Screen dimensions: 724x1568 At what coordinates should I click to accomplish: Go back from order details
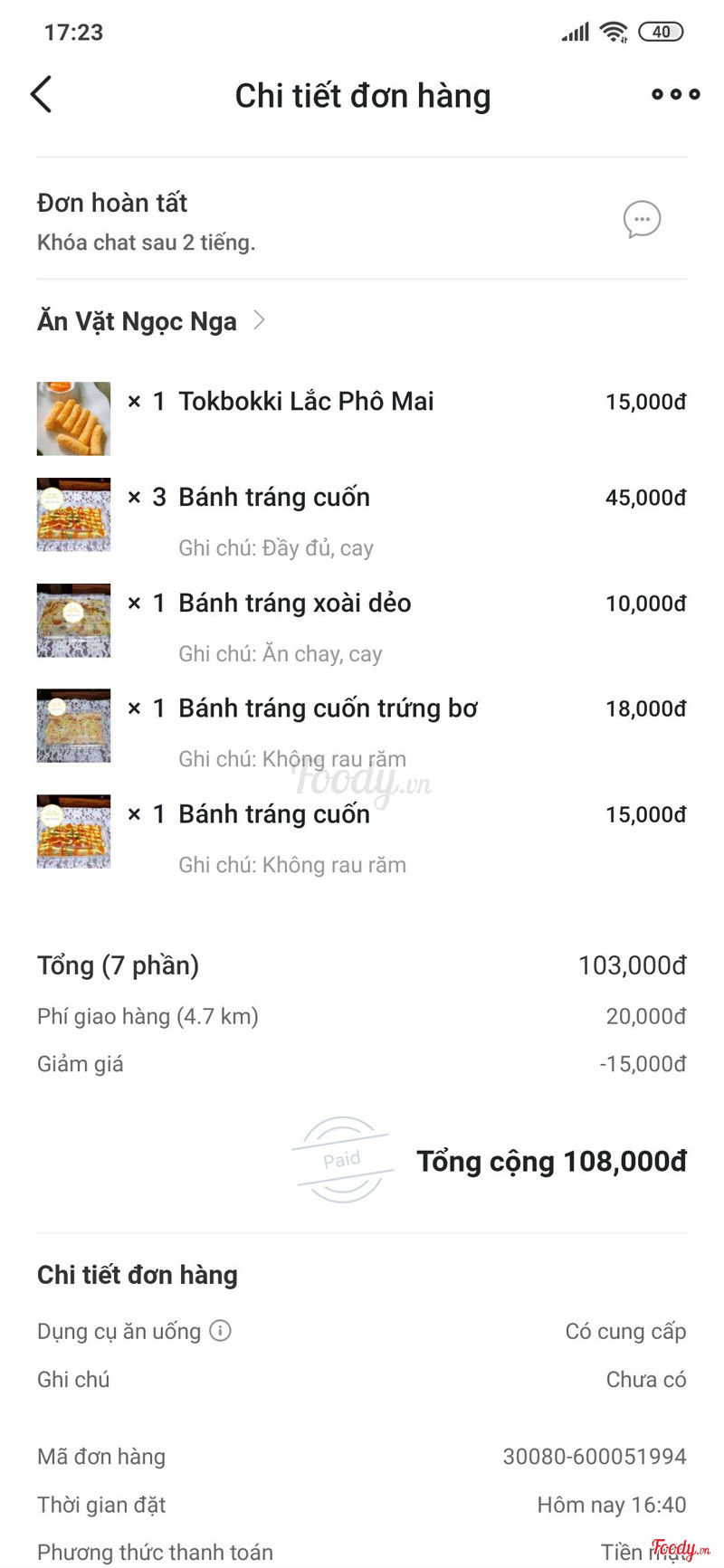(42, 94)
